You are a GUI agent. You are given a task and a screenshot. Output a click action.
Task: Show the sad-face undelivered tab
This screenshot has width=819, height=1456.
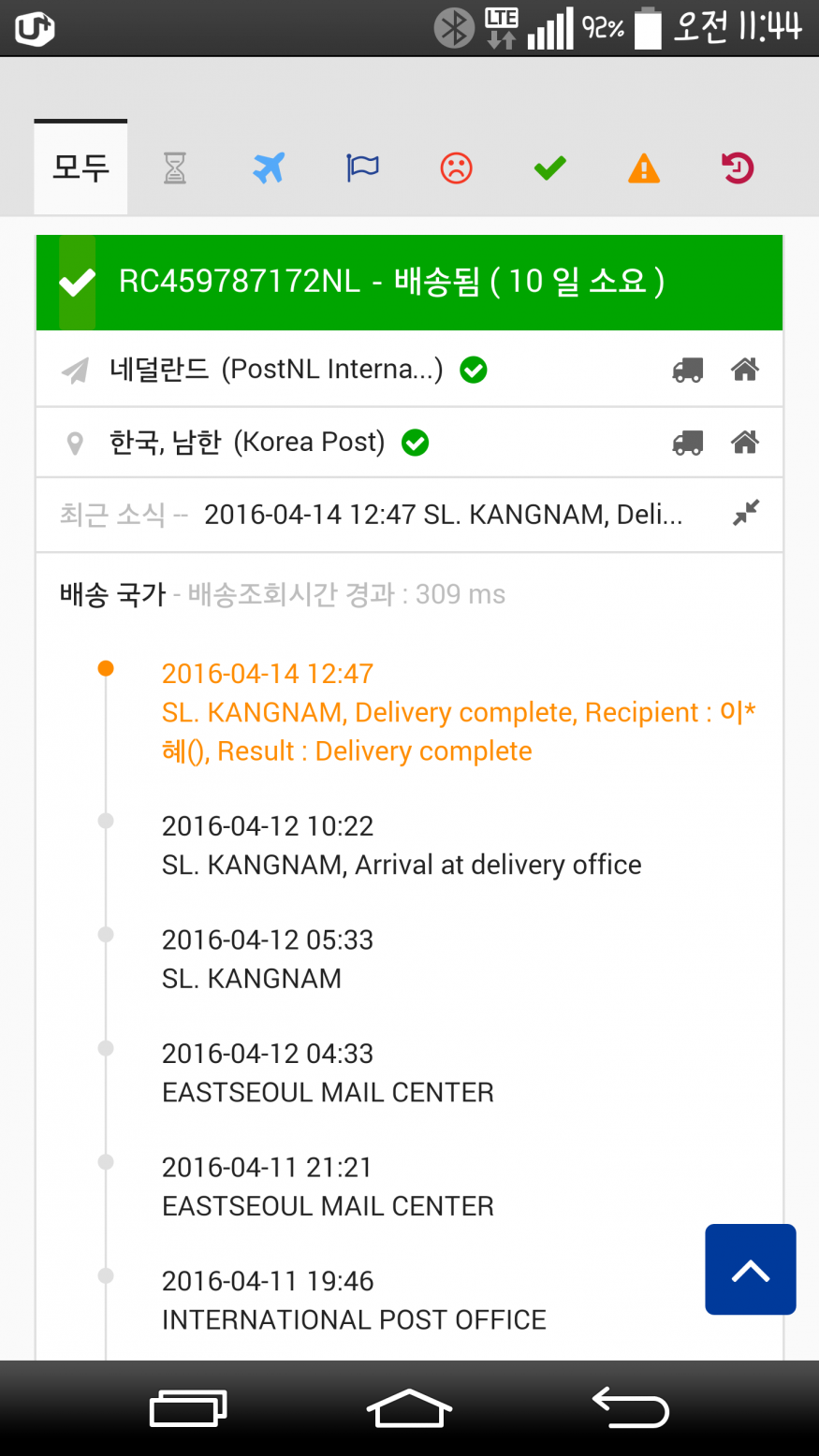point(456,168)
